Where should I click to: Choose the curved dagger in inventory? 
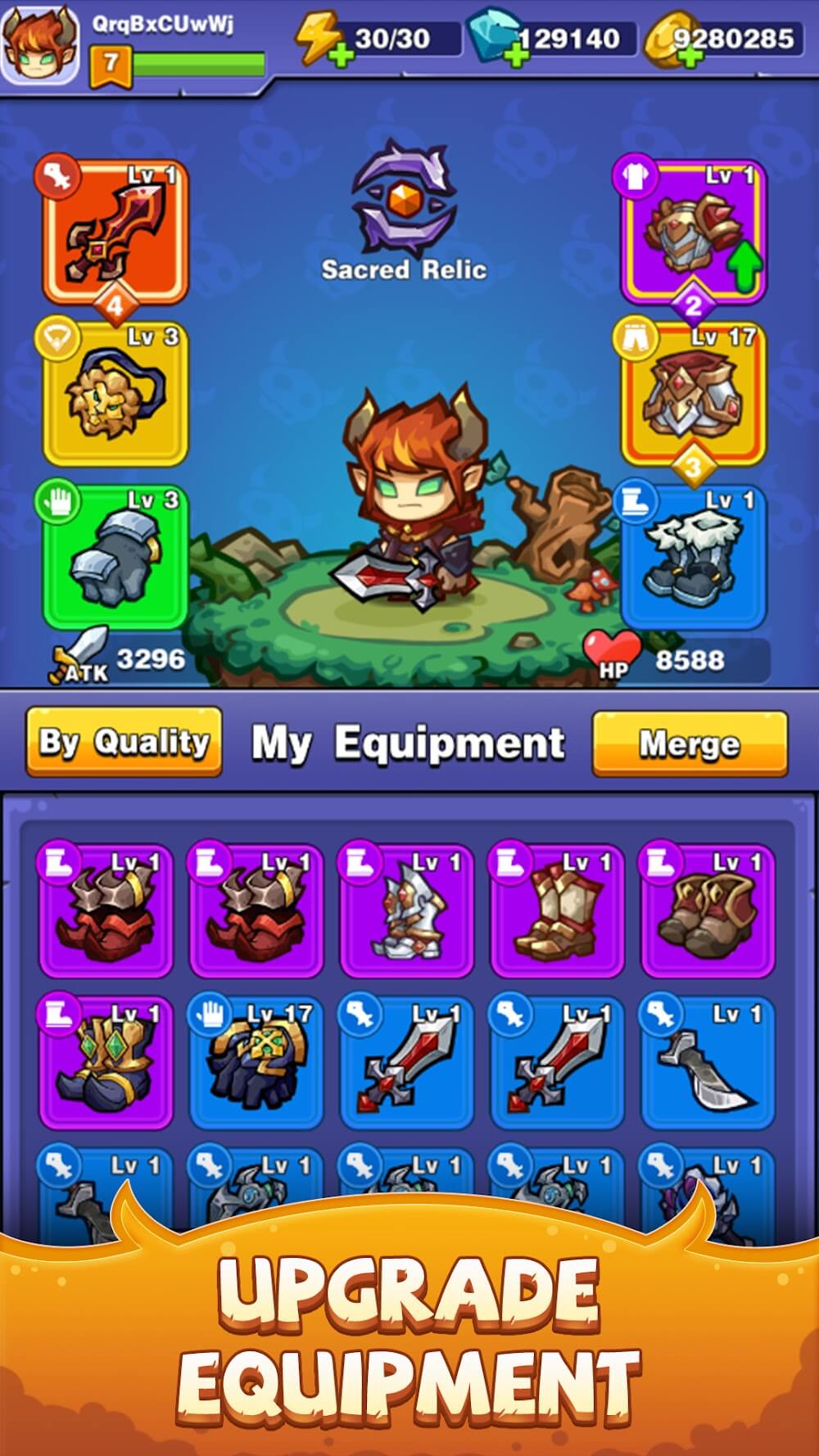click(x=707, y=1062)
